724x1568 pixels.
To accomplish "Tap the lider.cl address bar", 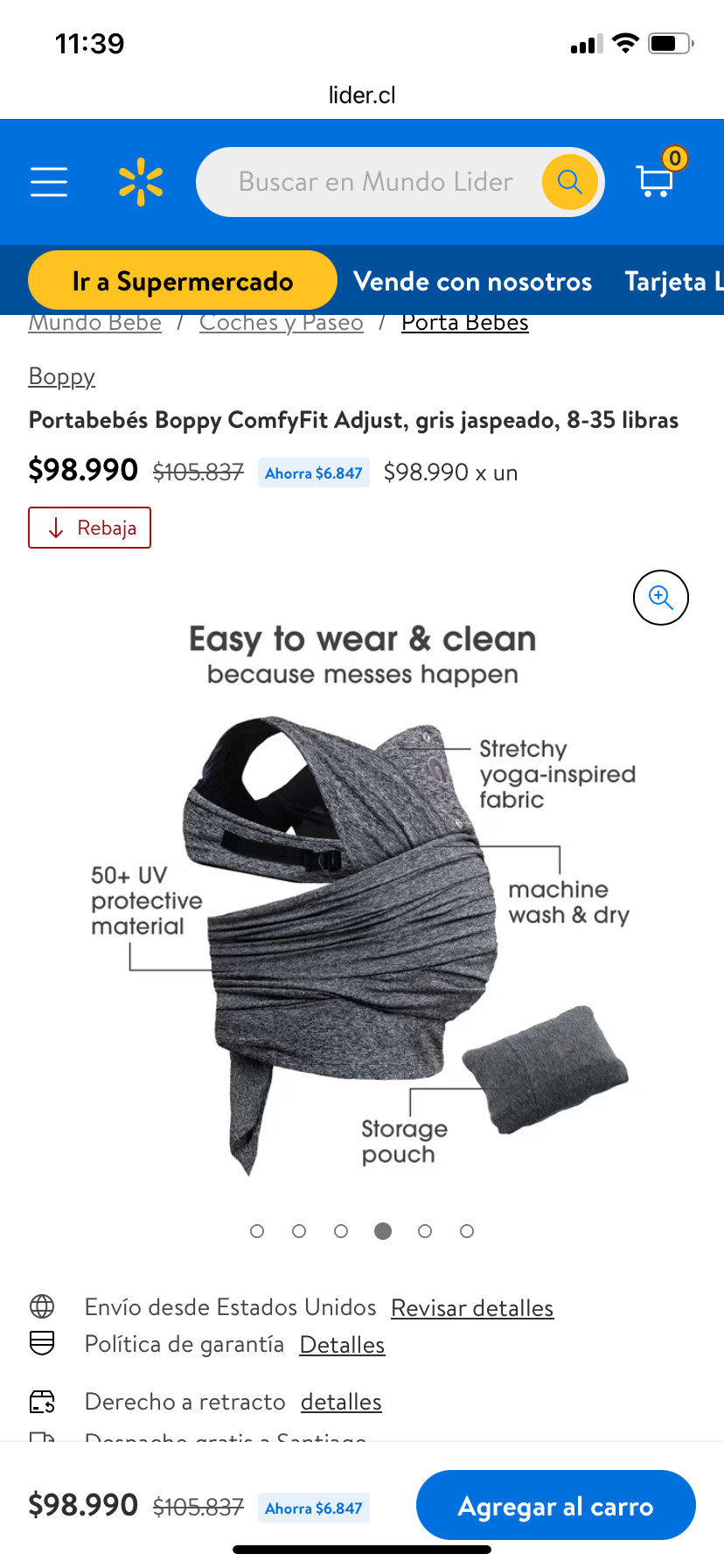I will (x=362, y=94).
